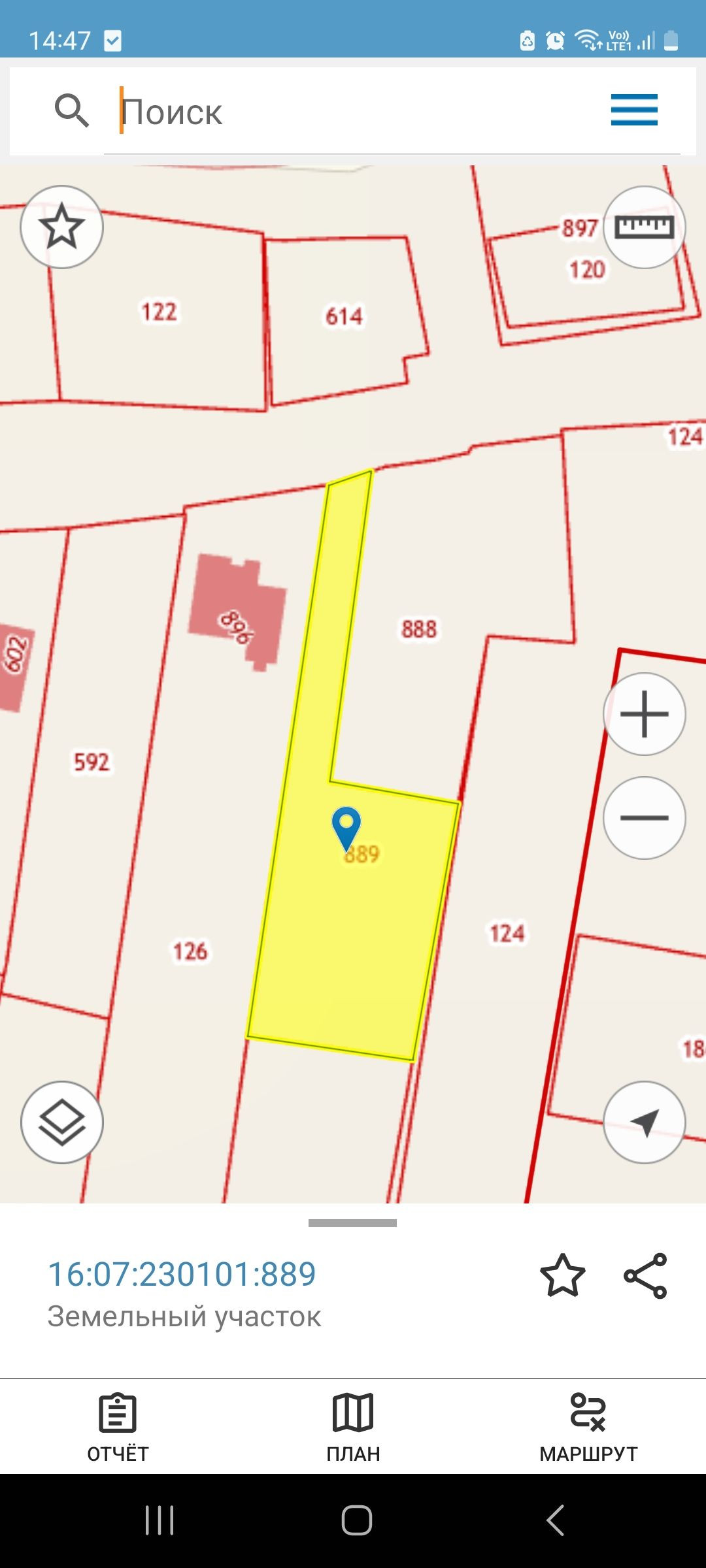This screenshot has height=1568, width=706.
Task: Center map on my location
Action: 644,1122
